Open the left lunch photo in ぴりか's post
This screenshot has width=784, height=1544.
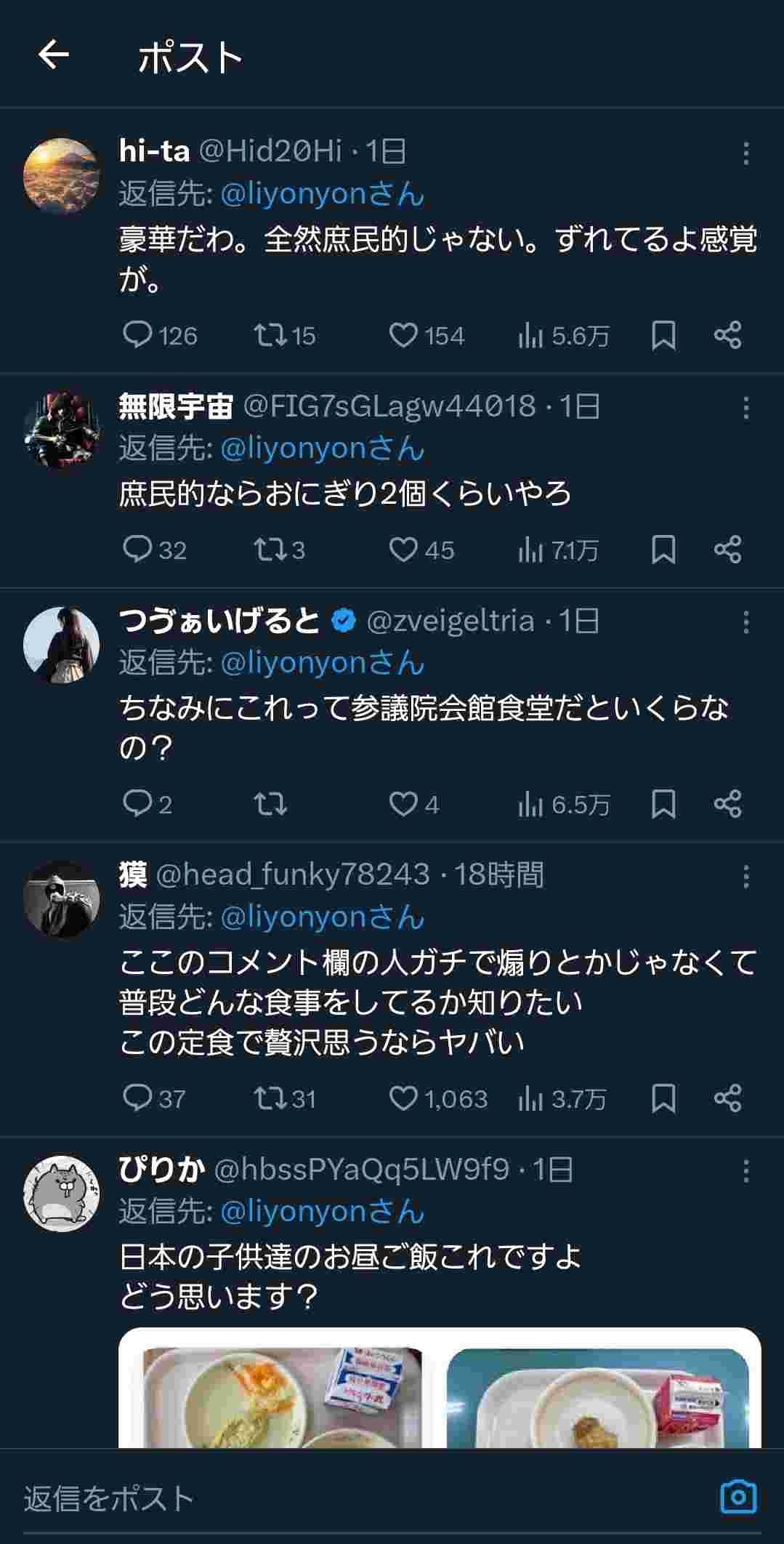point(282,1396)
